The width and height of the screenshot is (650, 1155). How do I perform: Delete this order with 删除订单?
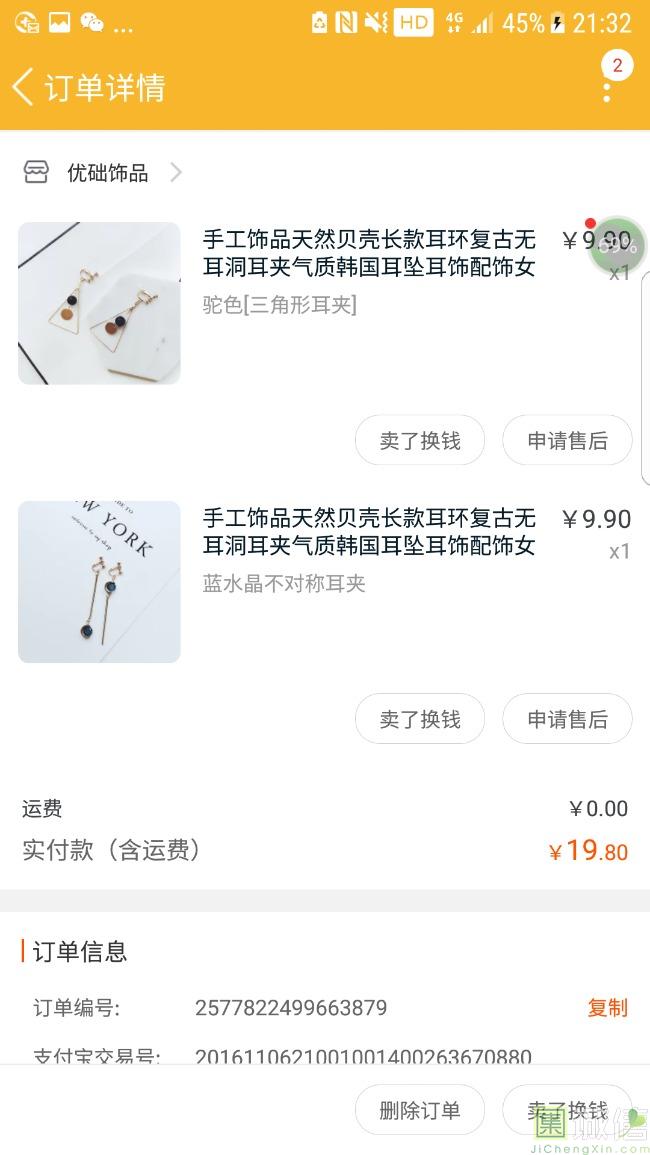[x=420, y=1110]
